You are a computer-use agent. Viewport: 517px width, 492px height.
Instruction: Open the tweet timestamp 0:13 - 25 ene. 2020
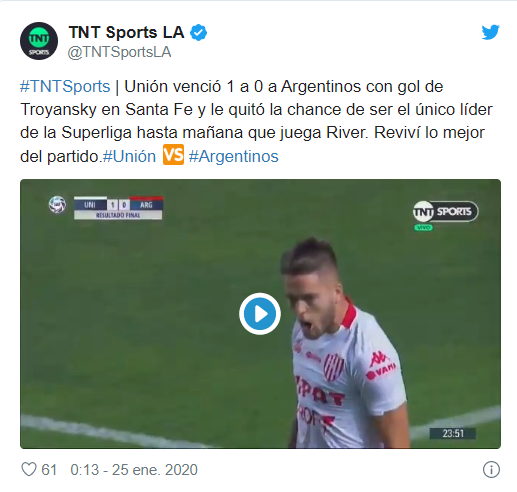(x=134, y=470)
